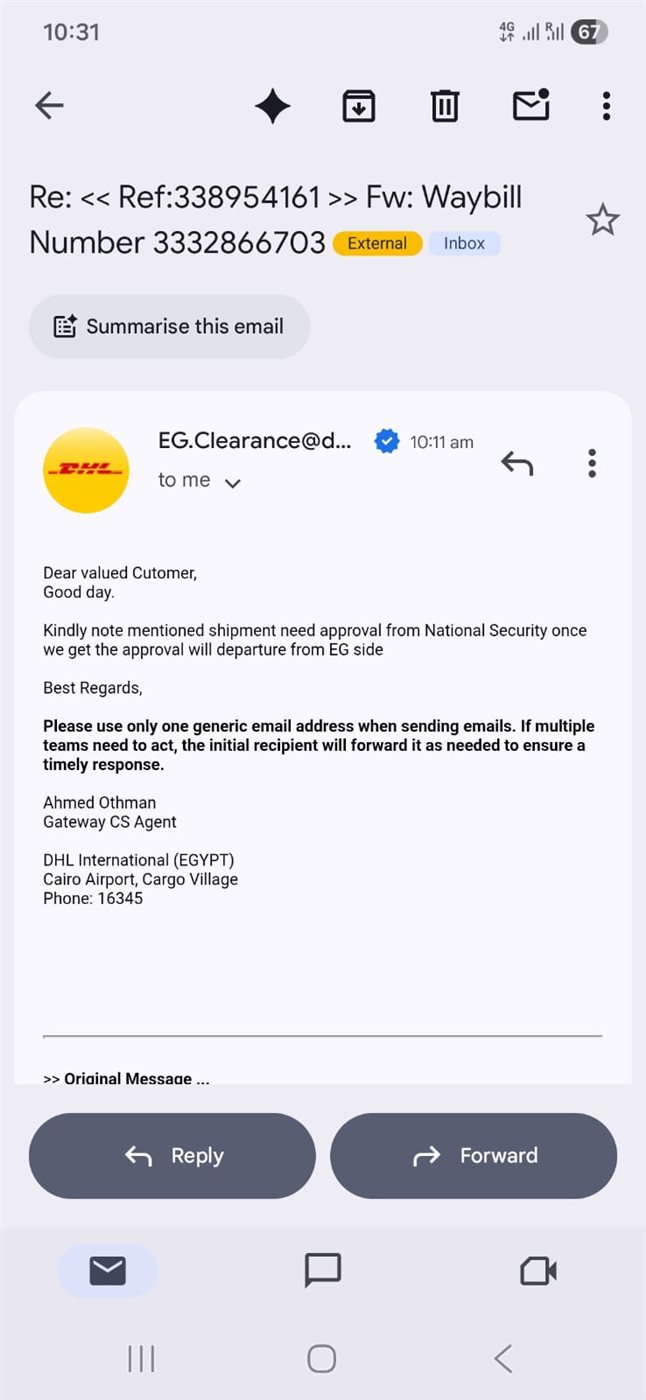Reply using arrow icon in message header
646x1400 pixels.
517,464
